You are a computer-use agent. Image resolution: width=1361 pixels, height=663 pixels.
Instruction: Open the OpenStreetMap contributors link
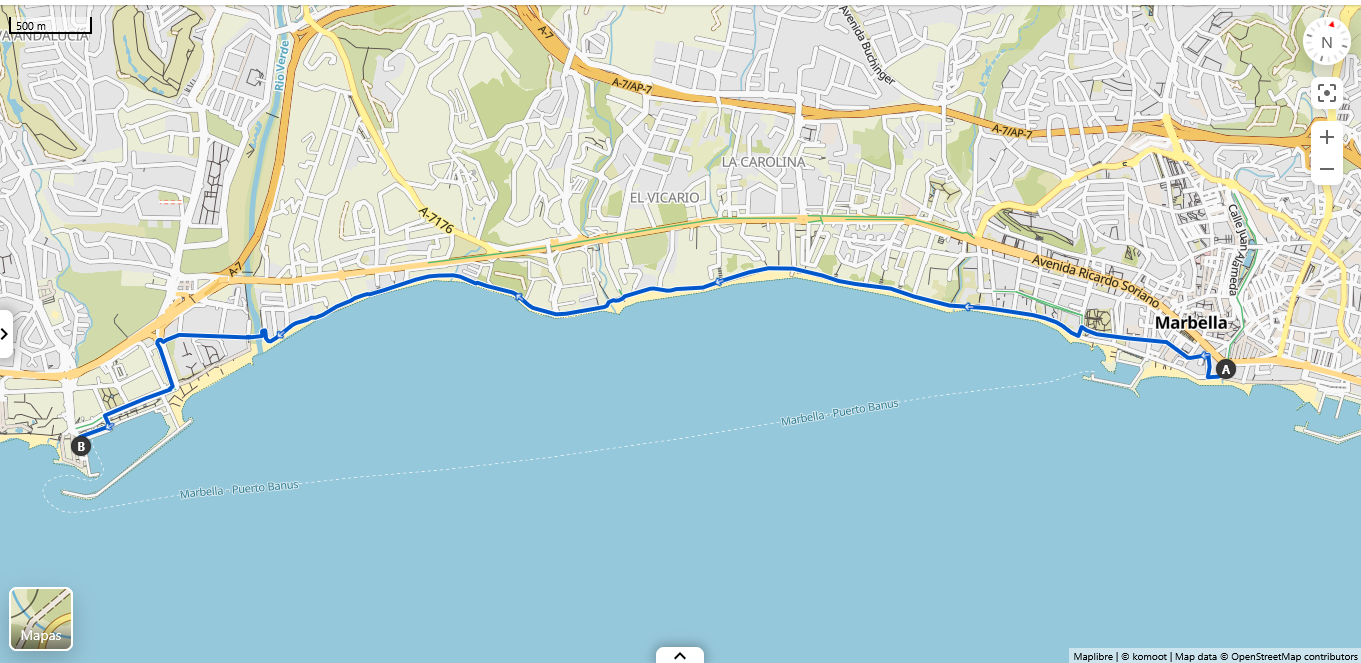point(1294,657)
